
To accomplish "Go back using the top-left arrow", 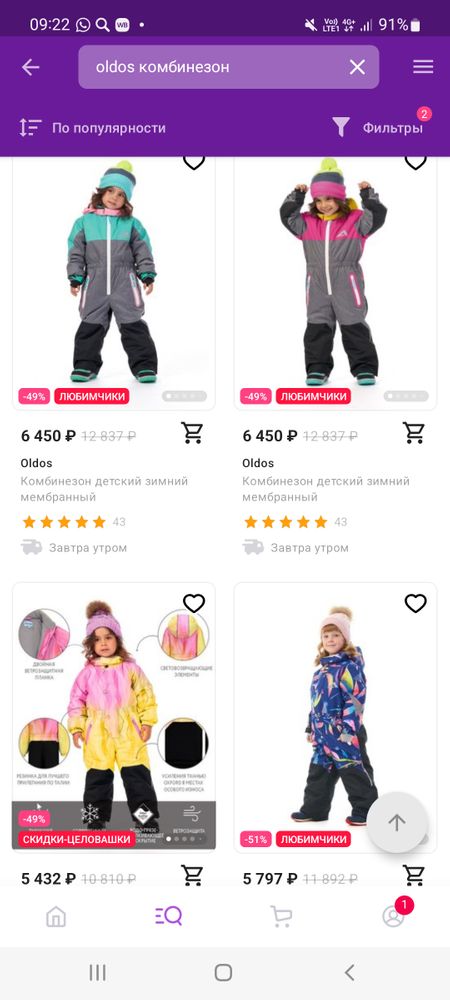I will pos(31,67).
